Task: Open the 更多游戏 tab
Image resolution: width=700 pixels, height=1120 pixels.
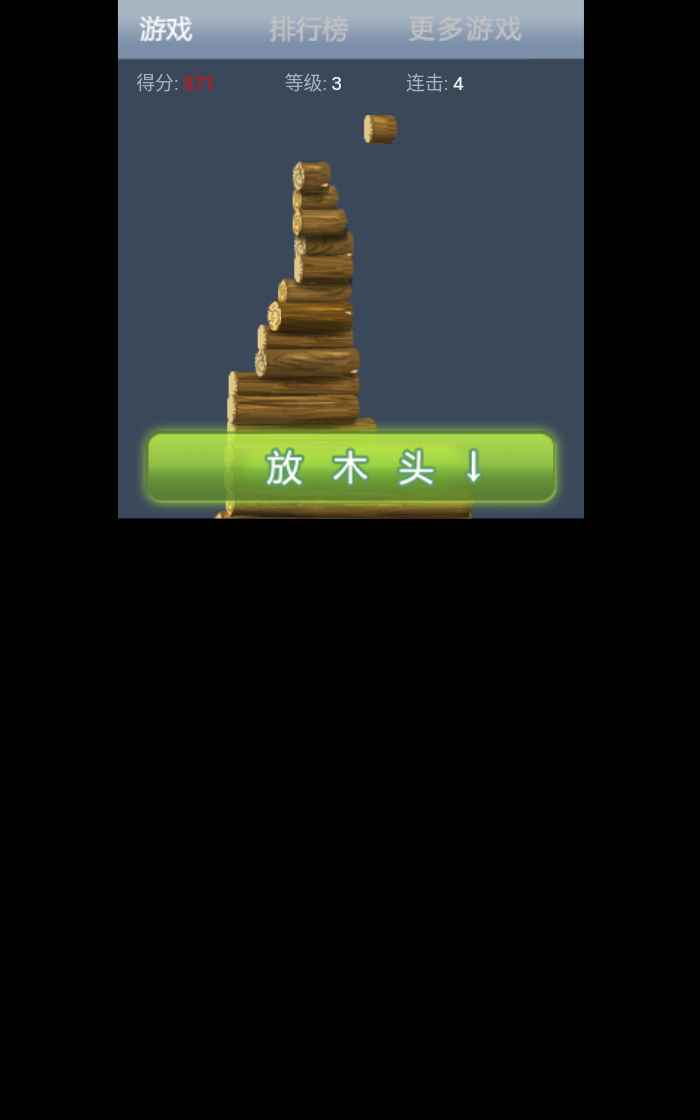Action: pyautogui.click(x=464, y=29)
